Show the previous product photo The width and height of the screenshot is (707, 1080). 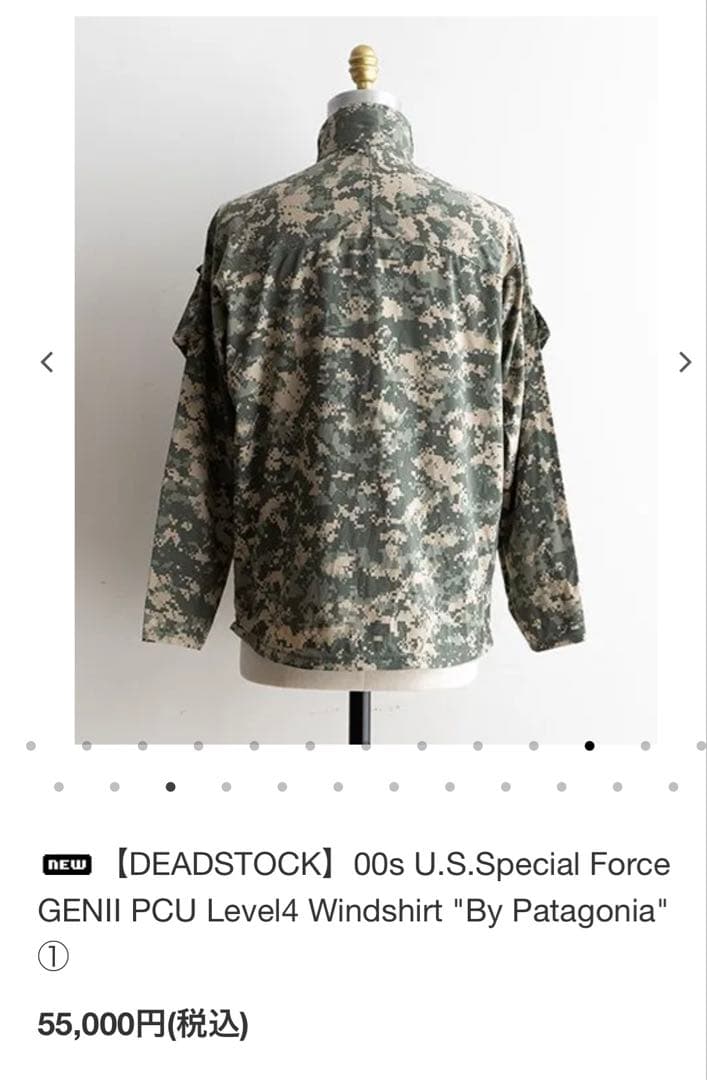coord(46,362)
